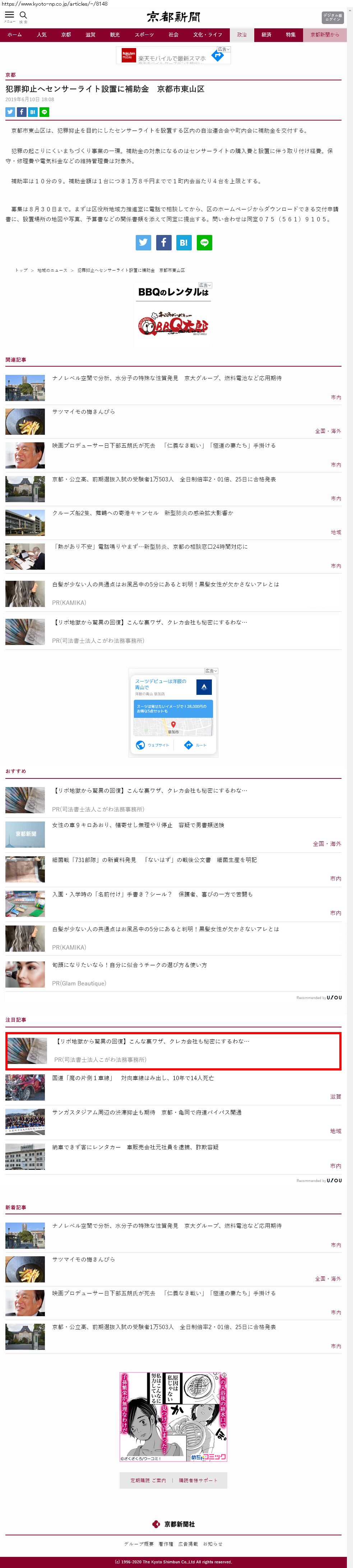Viewport: 353px width, 1568px height.
Task: Open 購読者様サポート link
Action: (x=198, y=1480)
